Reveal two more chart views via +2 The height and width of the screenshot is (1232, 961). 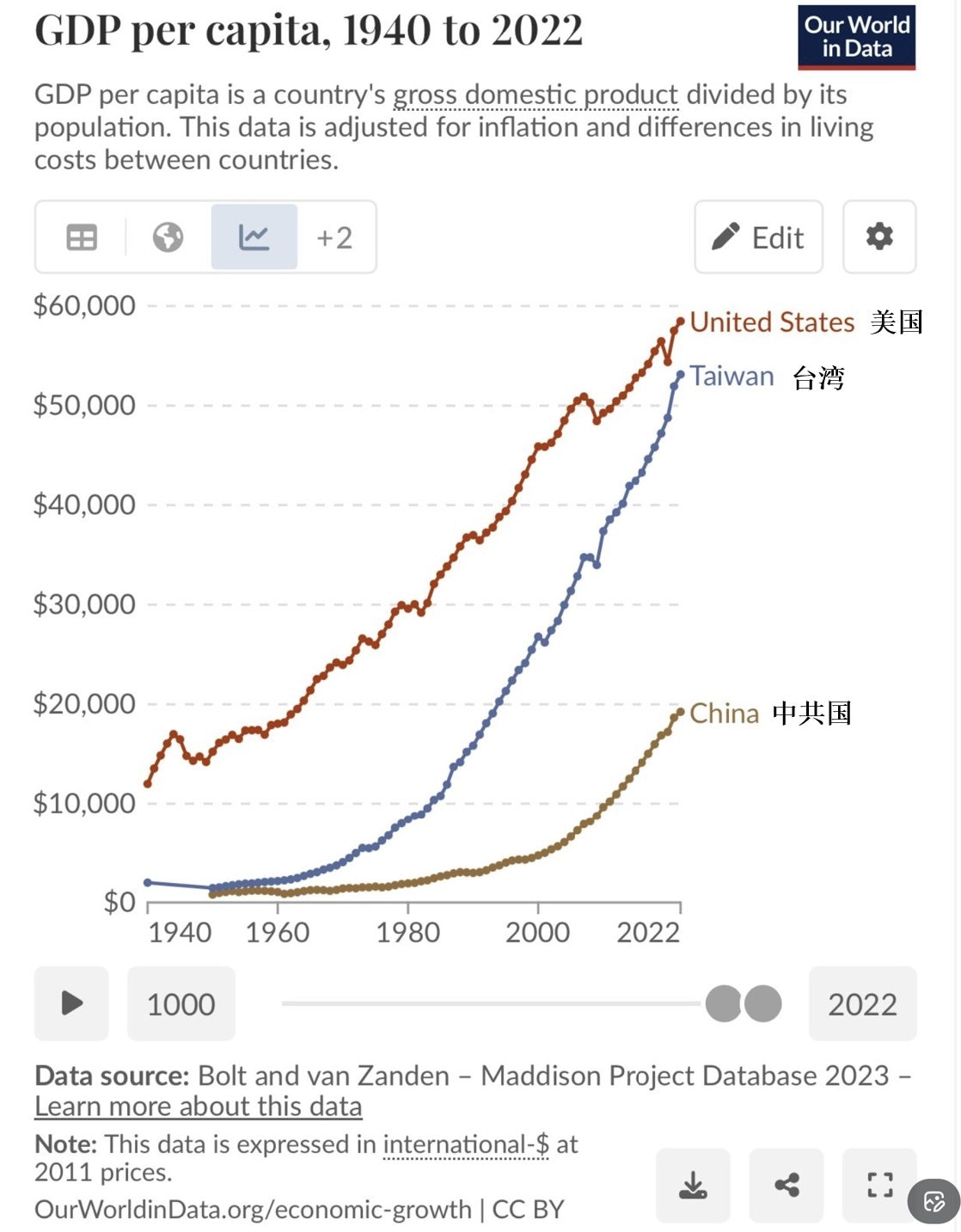333,236
